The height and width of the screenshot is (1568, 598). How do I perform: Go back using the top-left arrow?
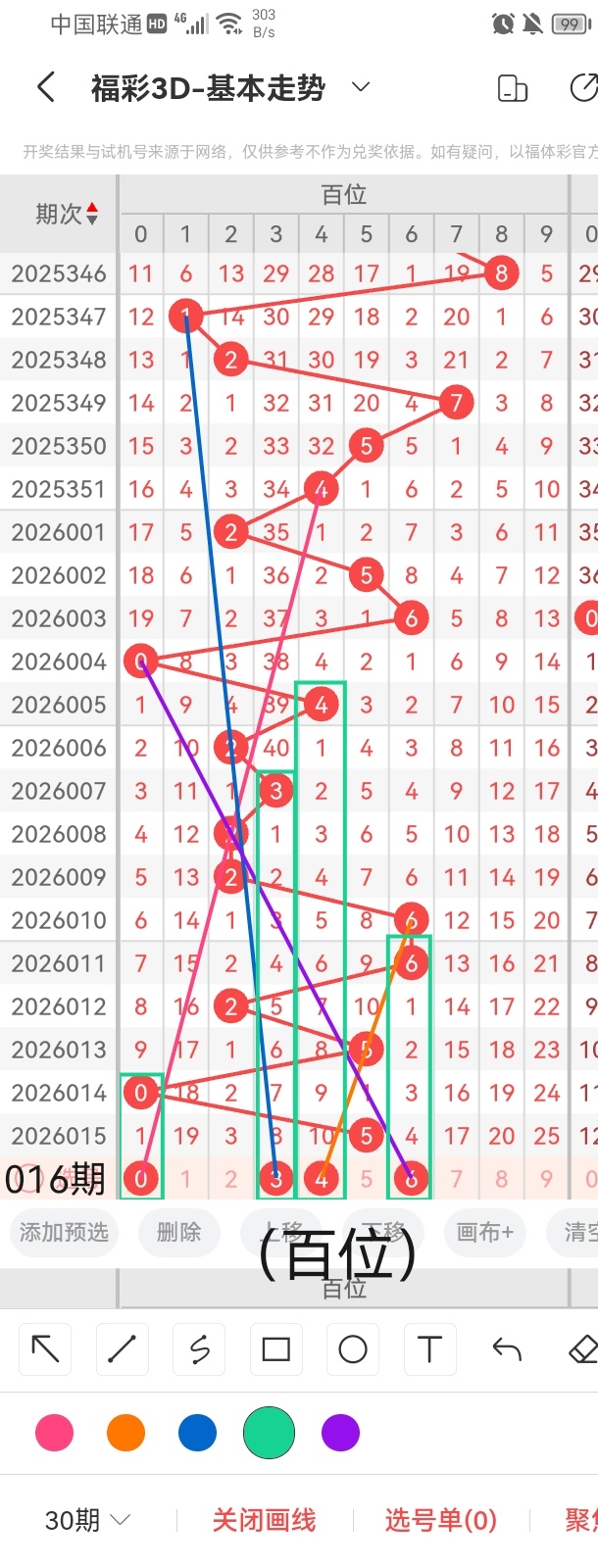45,88
